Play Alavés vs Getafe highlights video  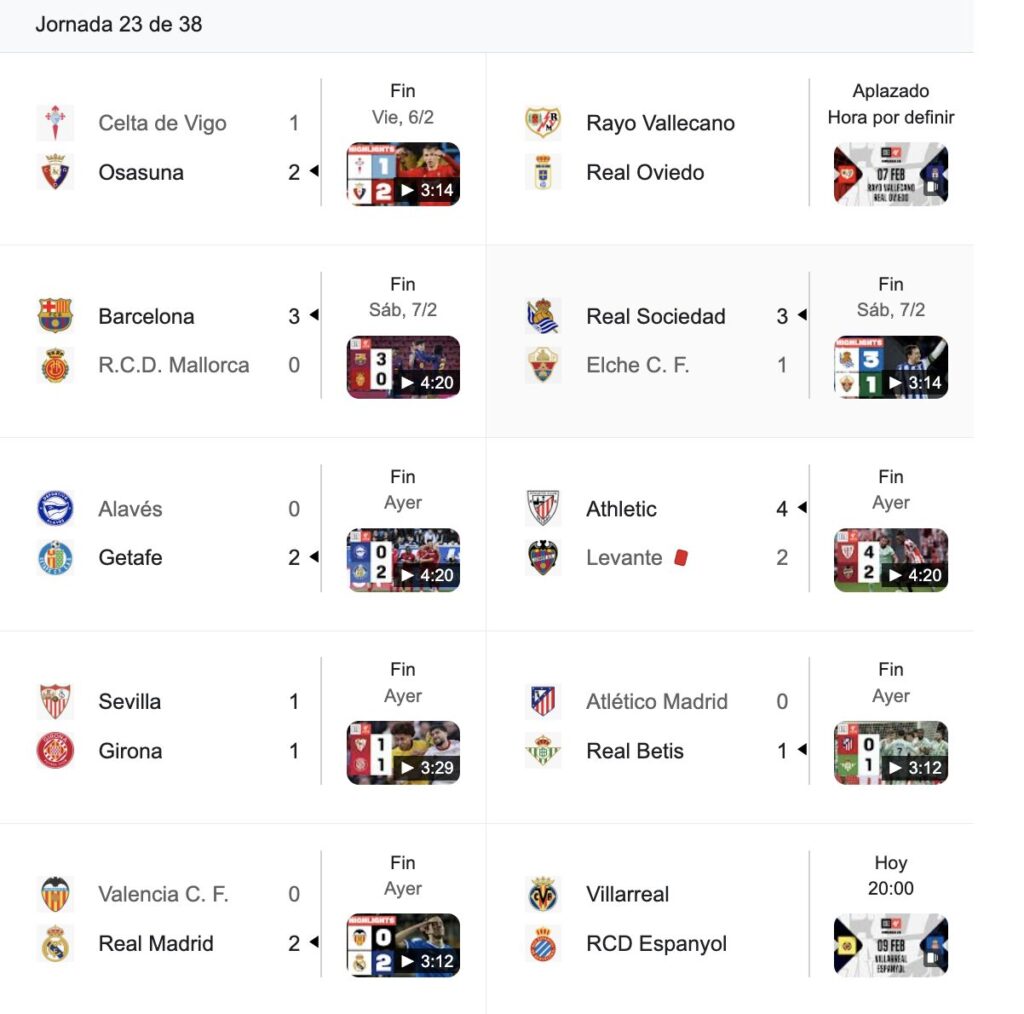point(403,560)
